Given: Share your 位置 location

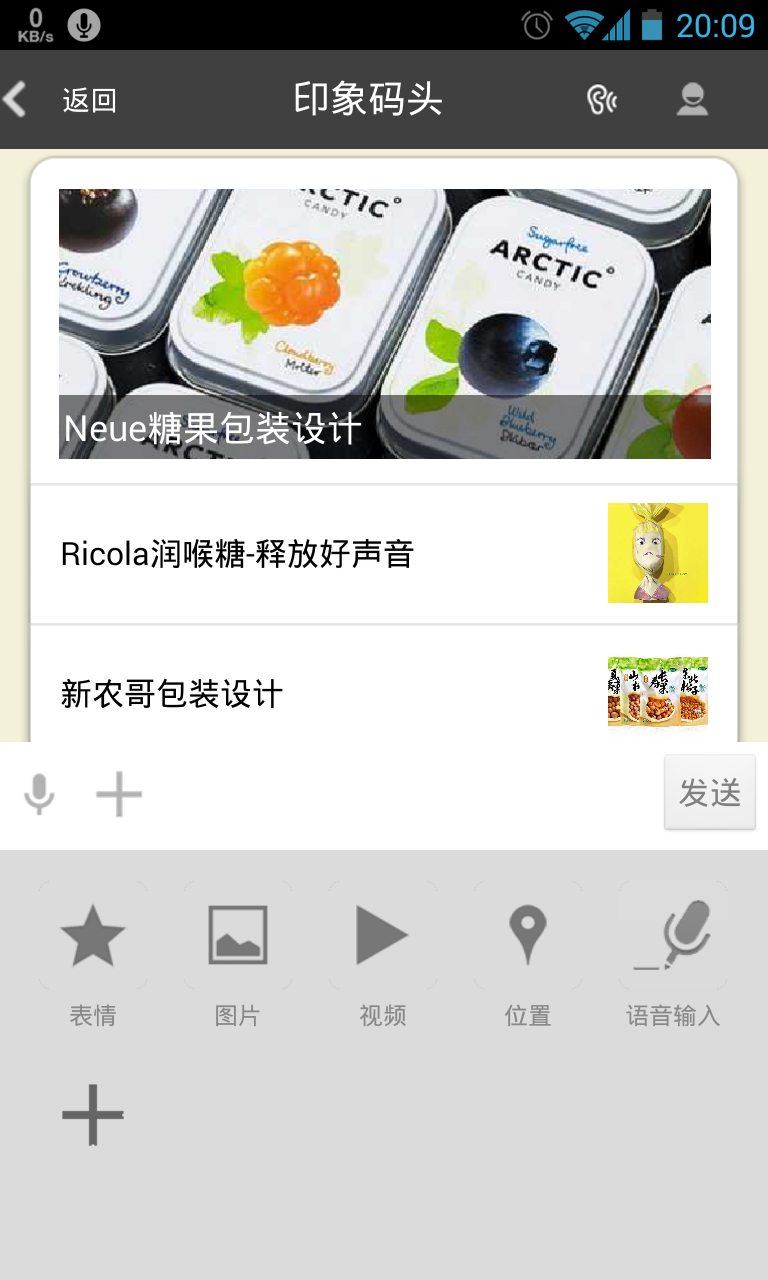Looking at the screenshot, I should pyautogui.click(x=528, y=954).
